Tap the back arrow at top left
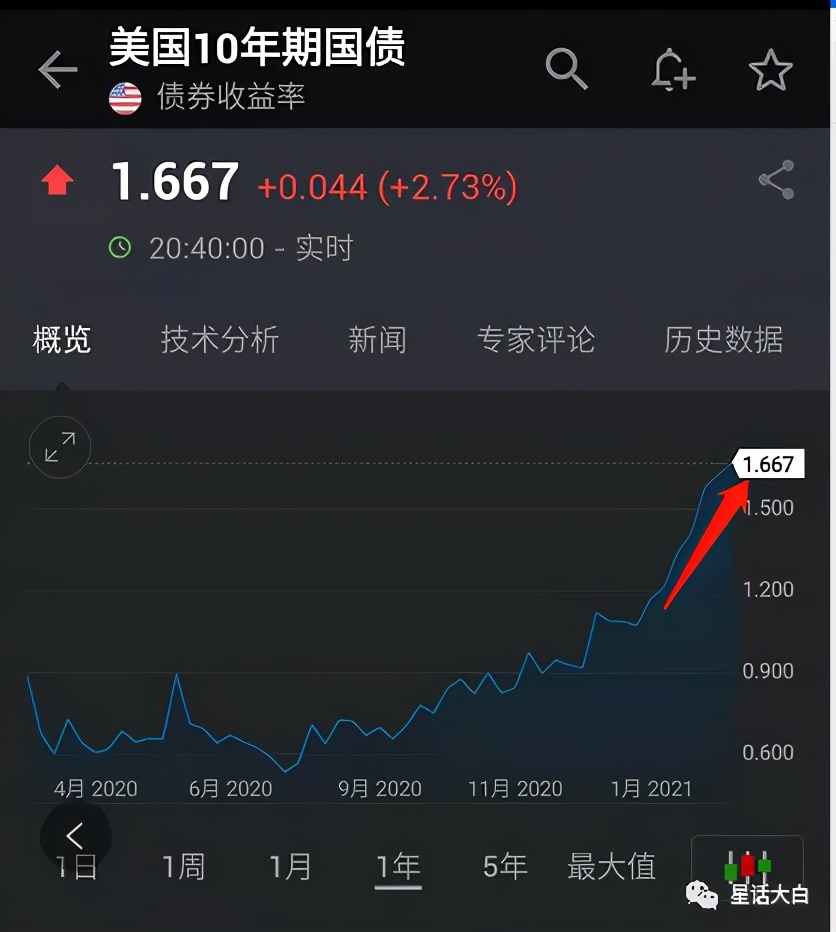This screenshot has width=836, height=932. click(57, 69)
